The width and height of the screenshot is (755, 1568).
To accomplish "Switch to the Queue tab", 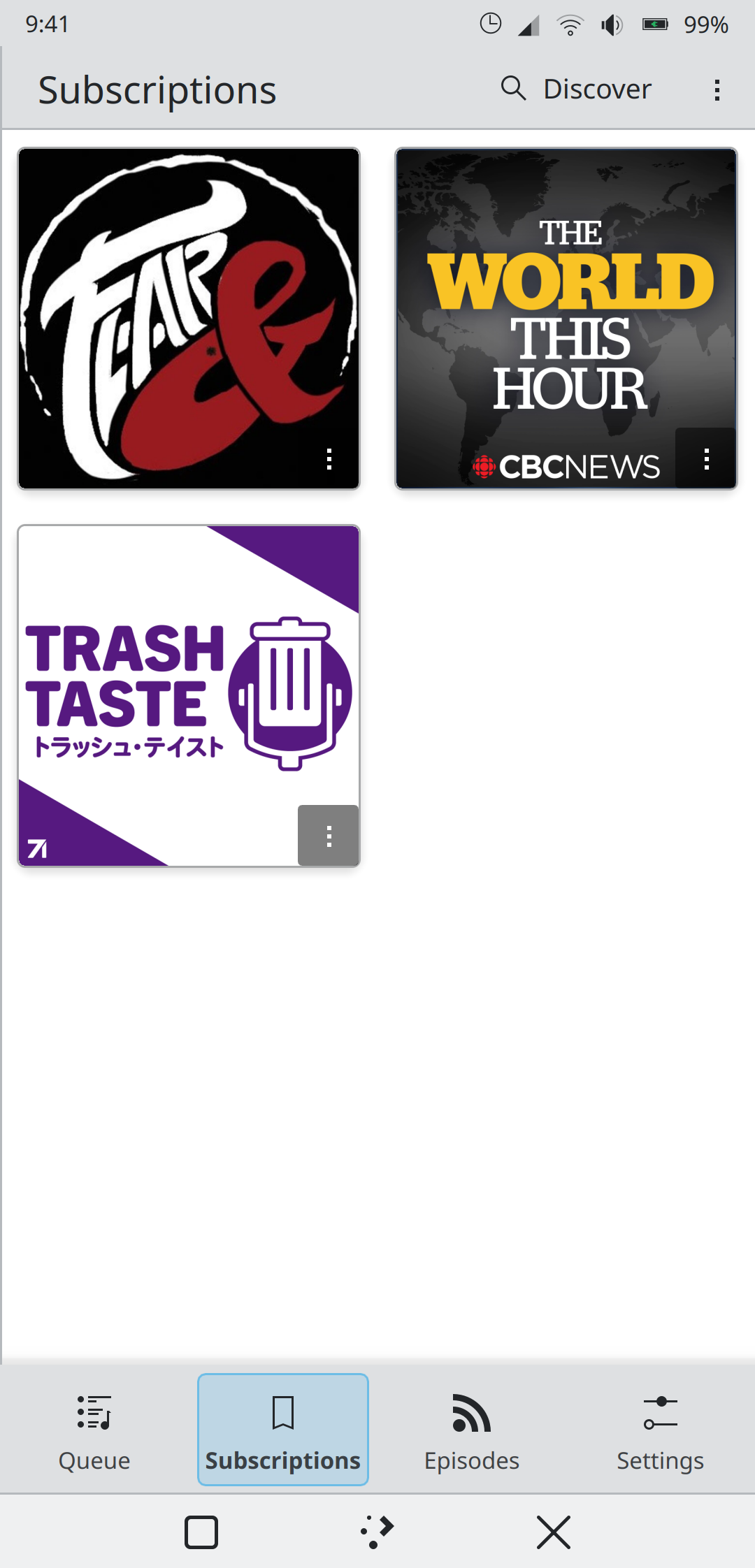I will [94, 1430].
